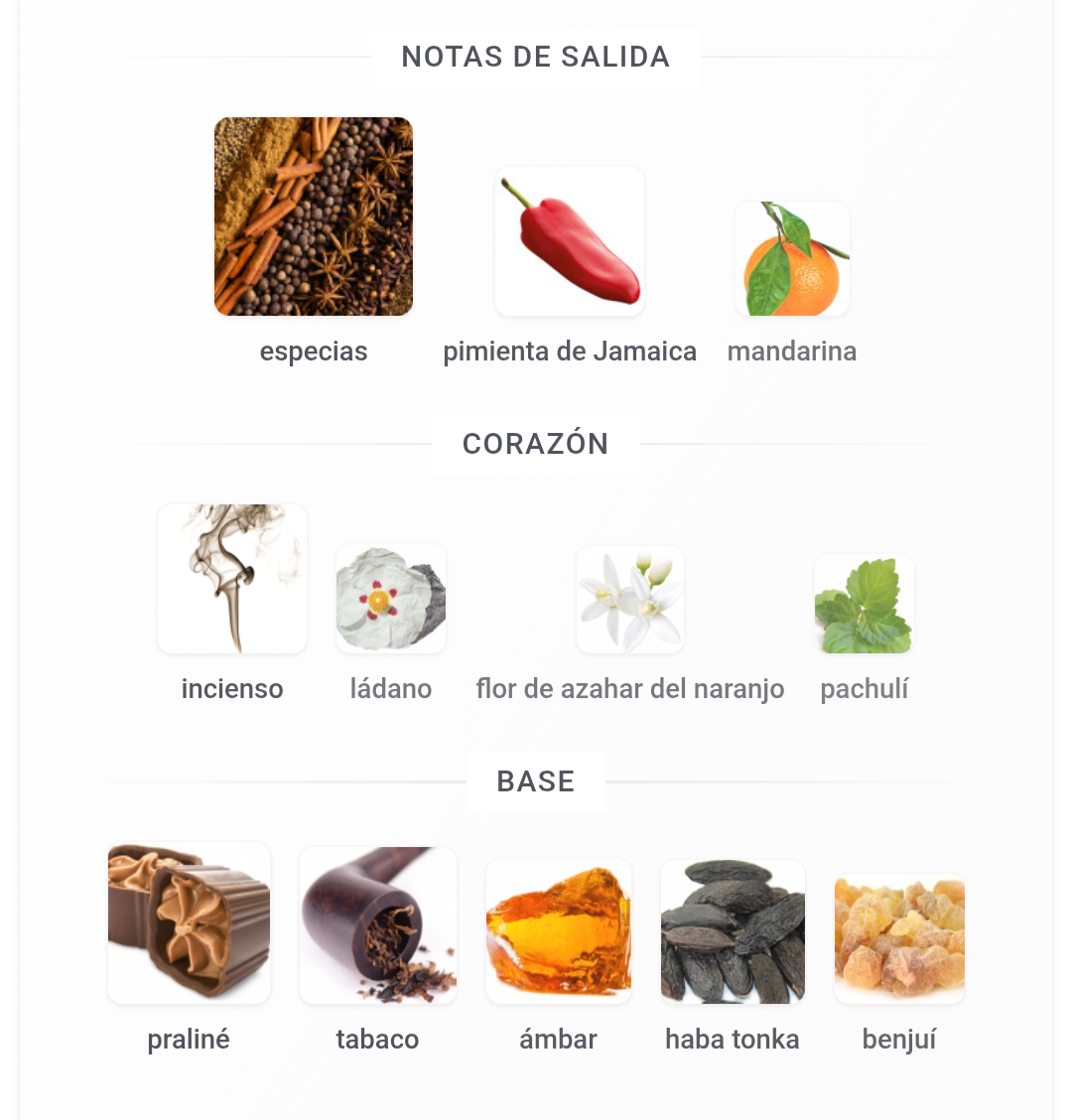View the pachulí note
1072x1120 pixels.
point(865,604)
